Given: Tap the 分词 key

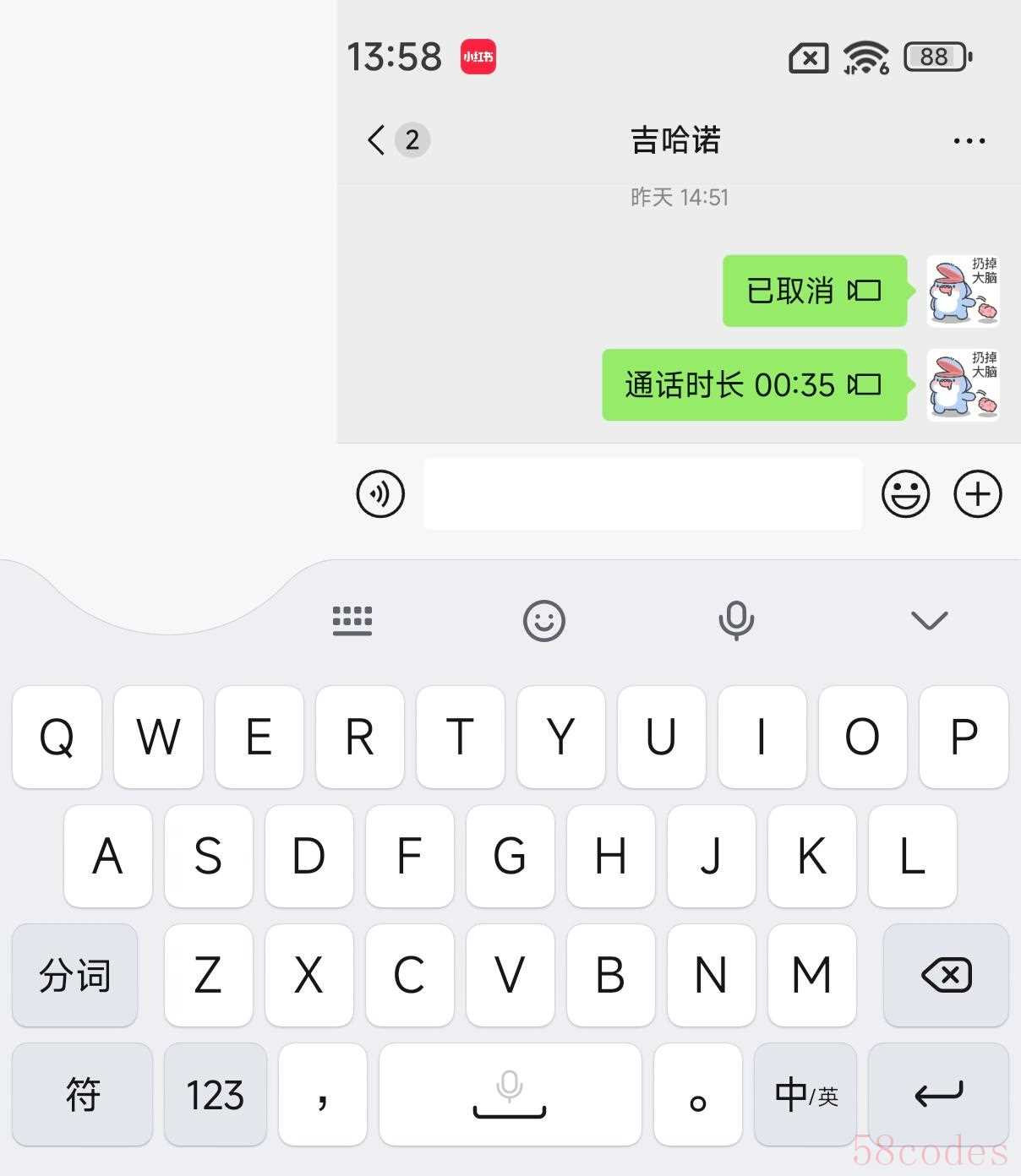Looking at the screenshot, I should click(x=74, y=976).
